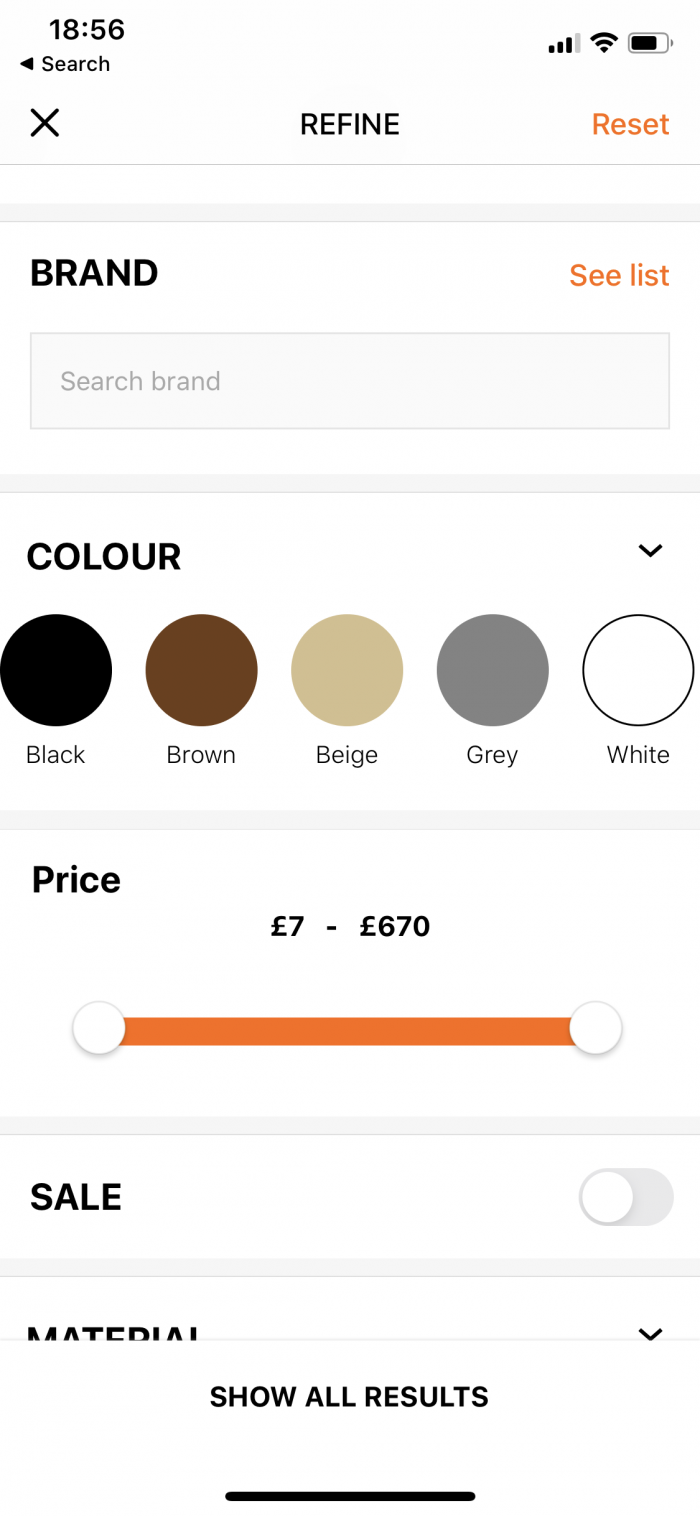The height and width of the screenshot is (1516, 700).
Task: Choose the Brown colour swatch
Action: pyautogui.click(x=201, y=670)
